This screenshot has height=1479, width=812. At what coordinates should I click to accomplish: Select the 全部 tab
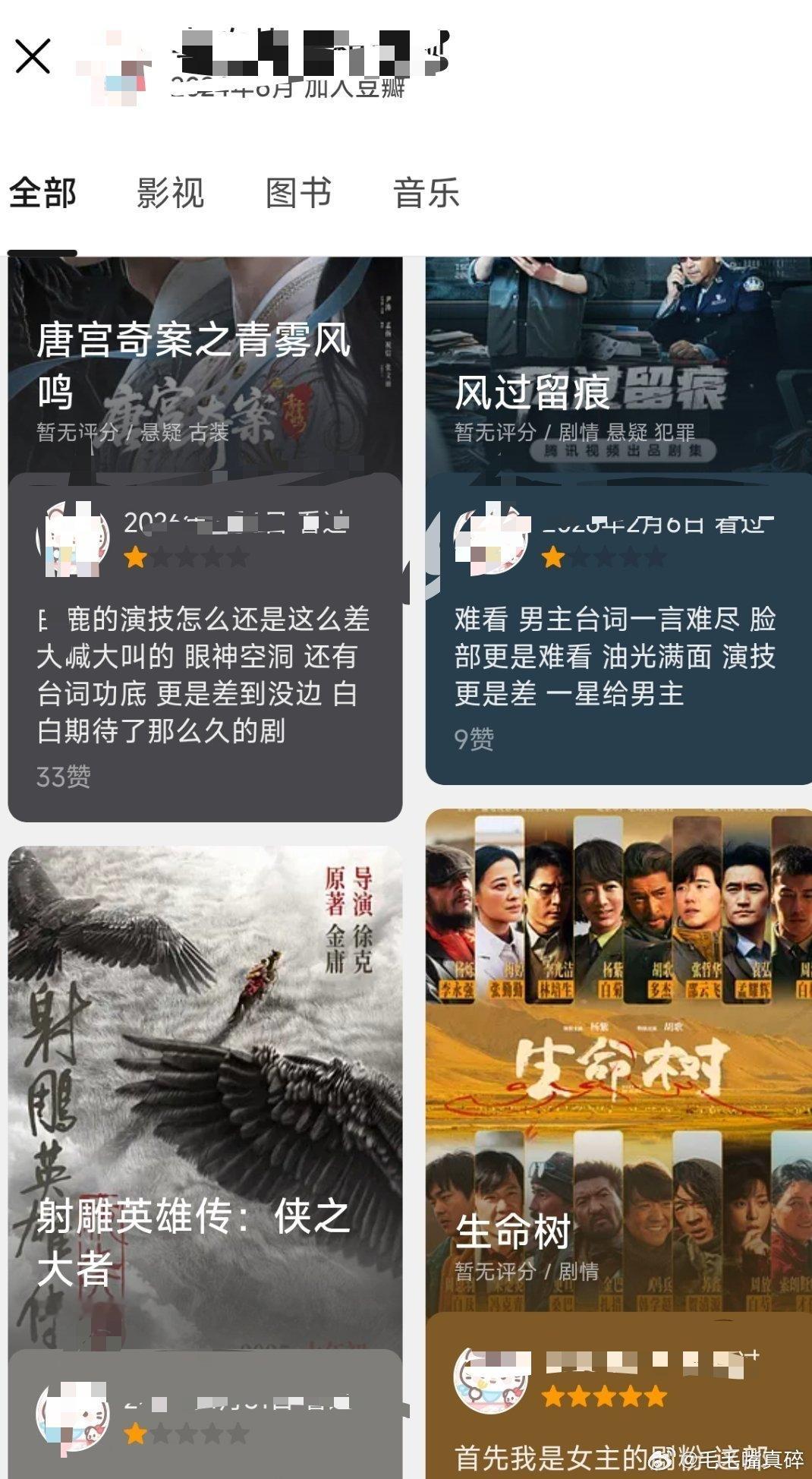[x=42, y=194]
